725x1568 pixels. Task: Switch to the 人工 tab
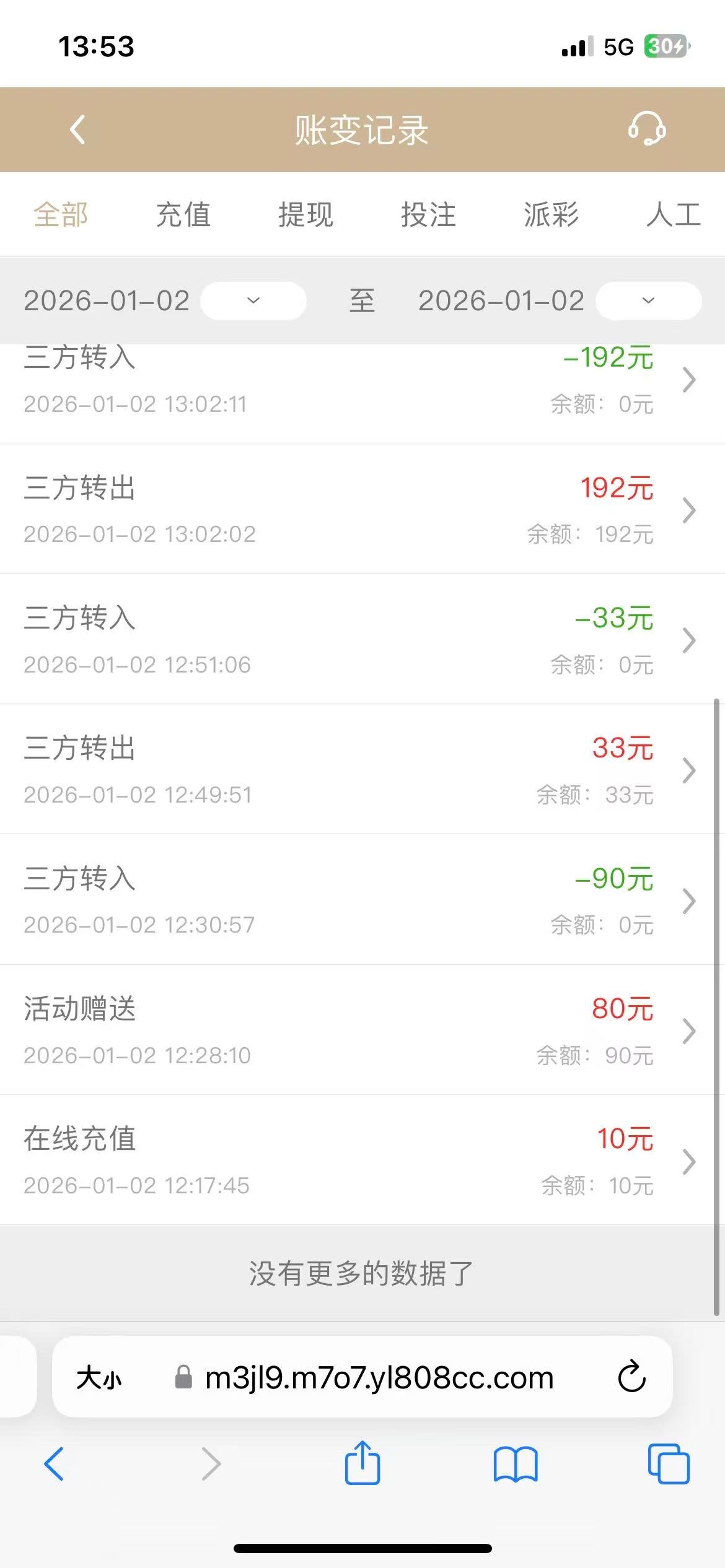[673, 215]
